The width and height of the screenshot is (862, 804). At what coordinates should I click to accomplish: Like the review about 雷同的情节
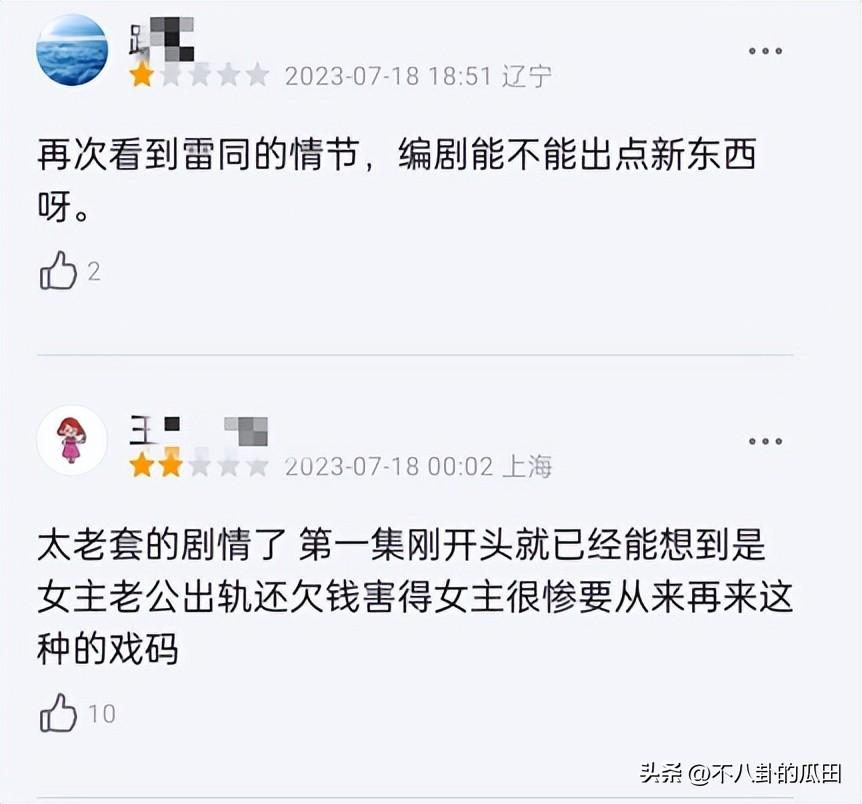tap(58, 271)
